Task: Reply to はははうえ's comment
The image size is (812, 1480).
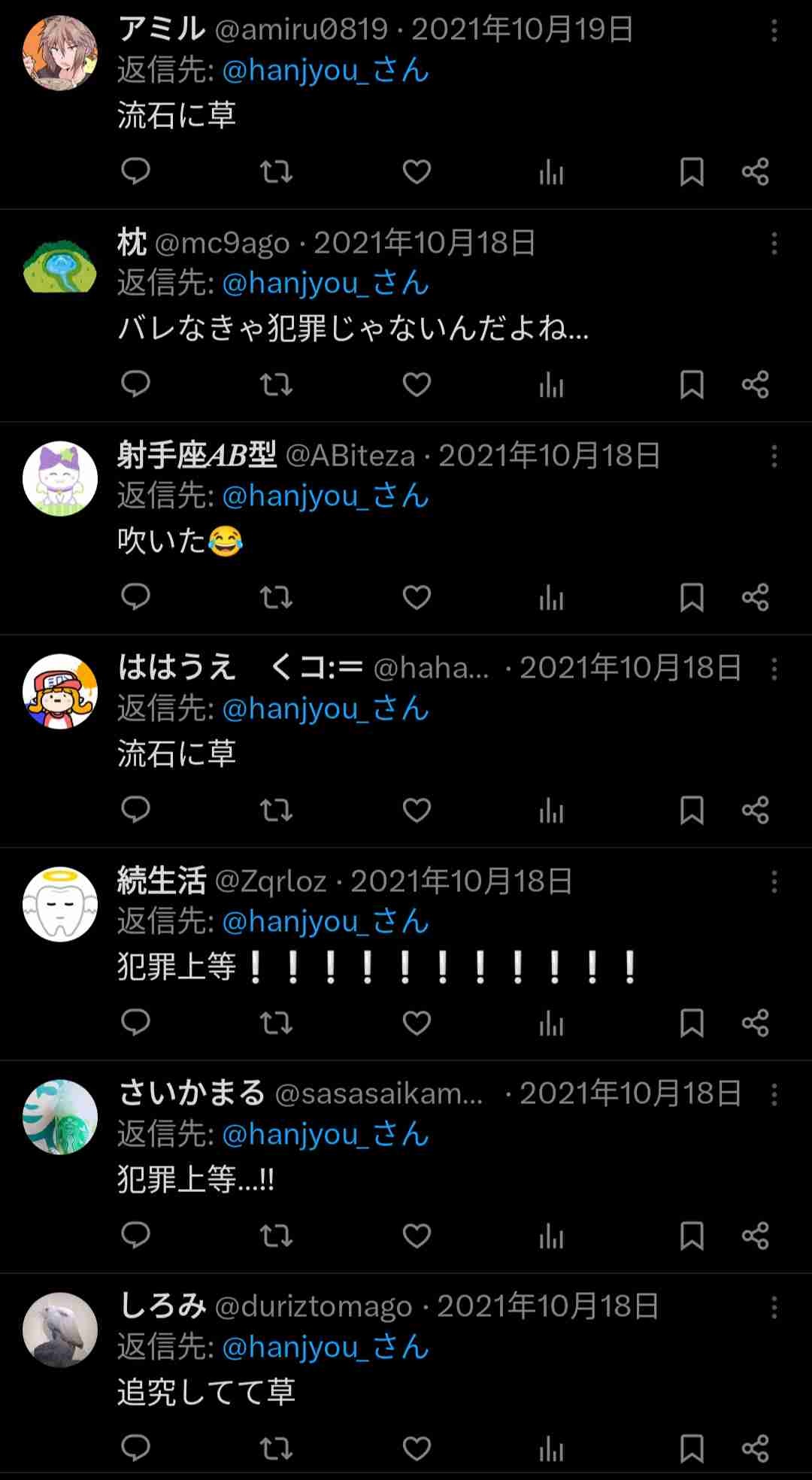Action: [x=136, y=811]
